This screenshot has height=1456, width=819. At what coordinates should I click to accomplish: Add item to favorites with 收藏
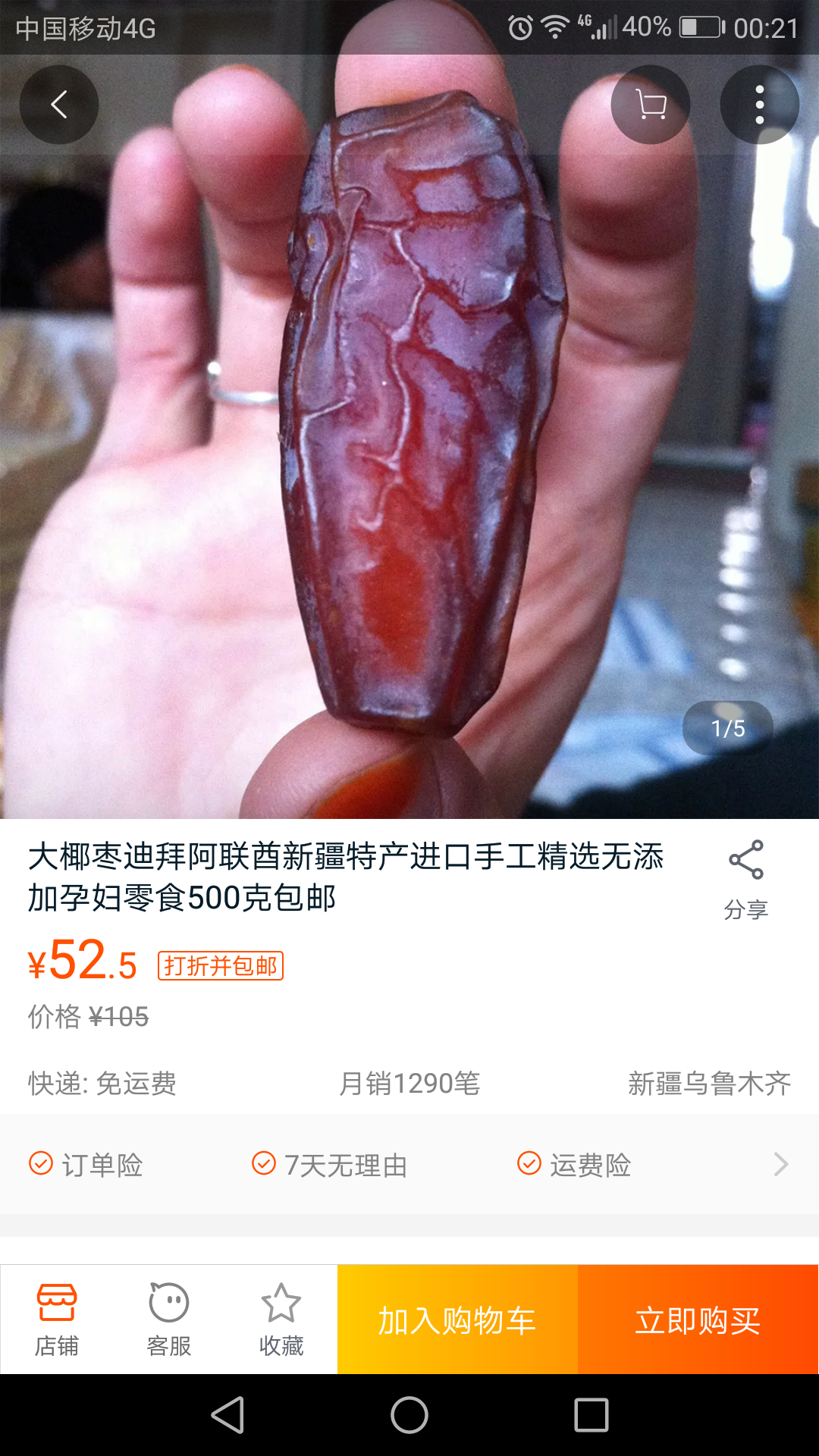point(281,1319)
